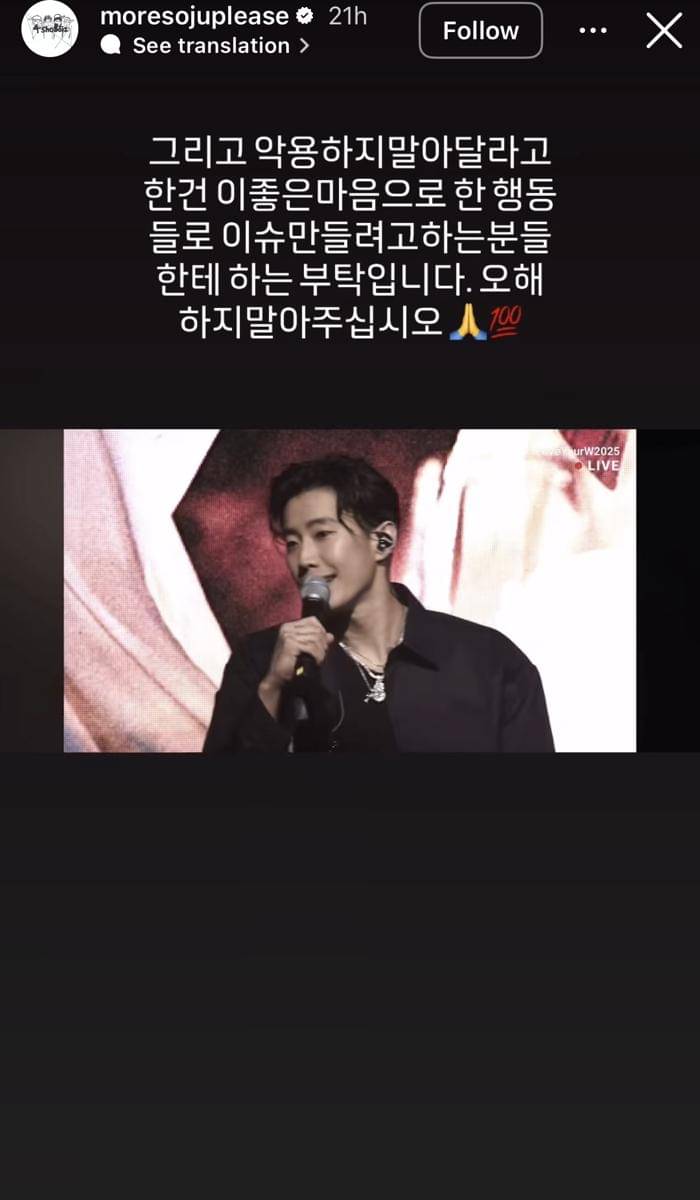Open the three-dot overflow menu
This screenshot has width=700, height=1200.
593,31
